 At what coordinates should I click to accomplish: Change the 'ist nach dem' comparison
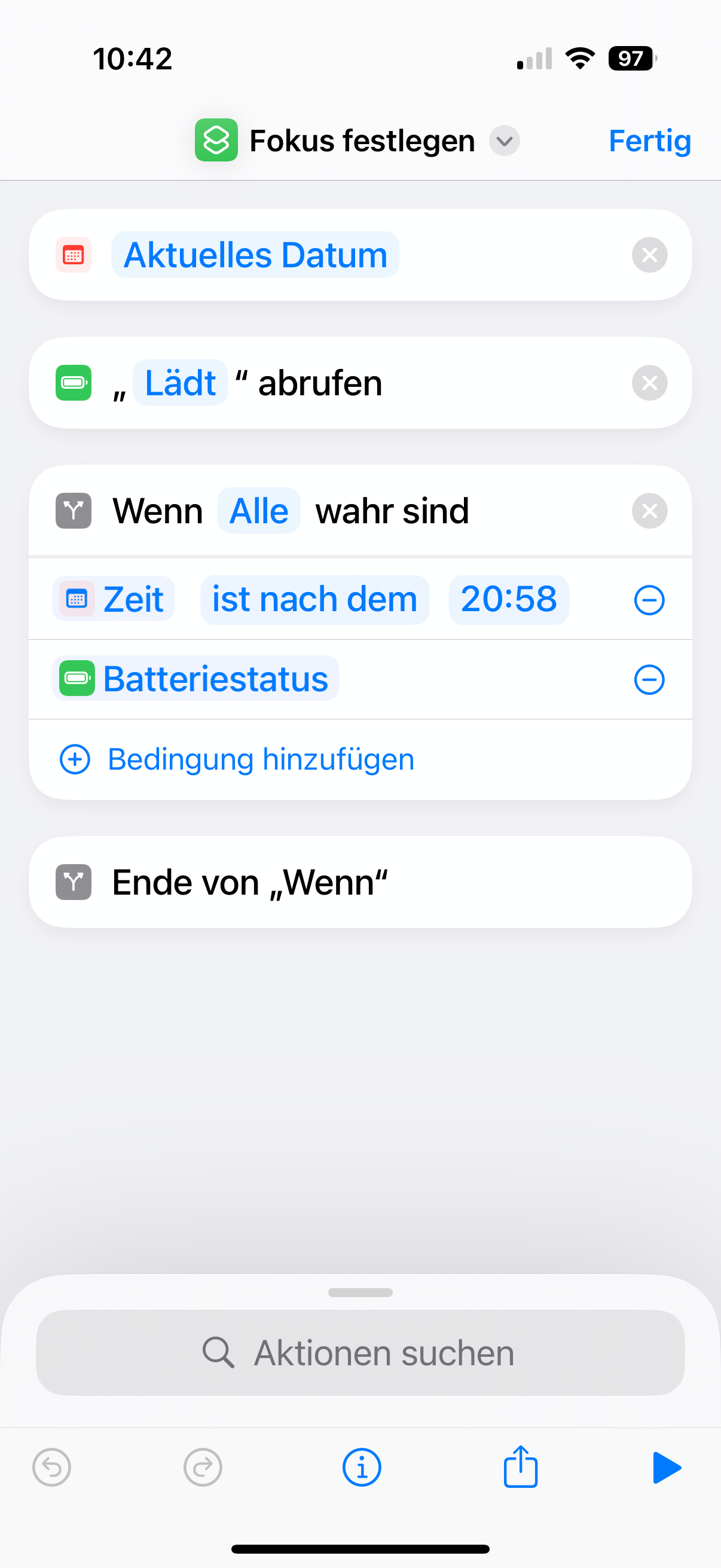pos(314,600)
